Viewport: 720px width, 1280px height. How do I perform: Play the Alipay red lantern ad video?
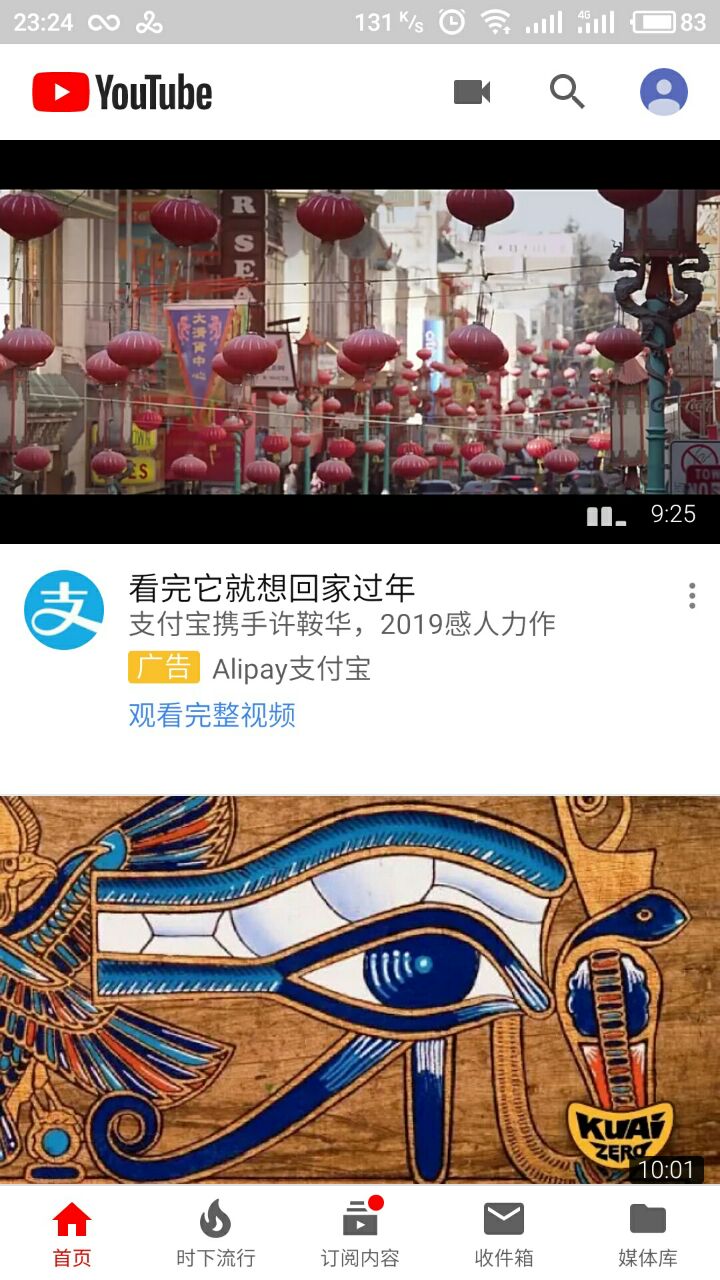click(x=360, y=342)
